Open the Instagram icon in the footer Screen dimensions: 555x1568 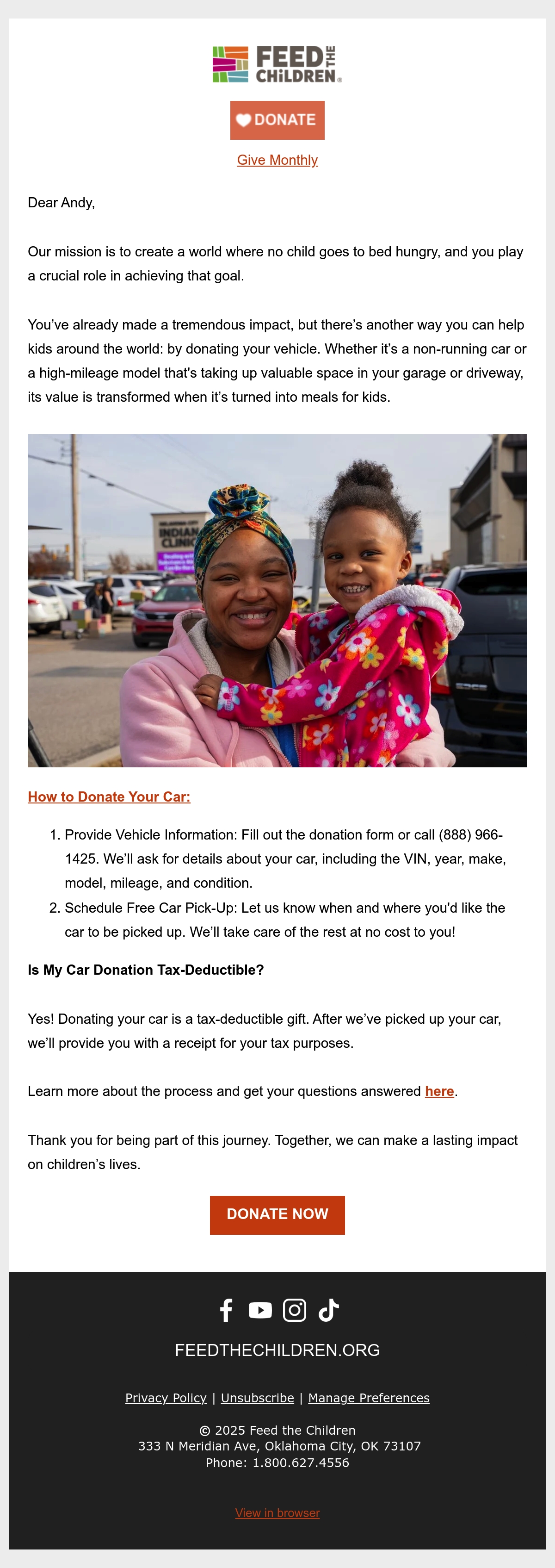(295, 1310)
